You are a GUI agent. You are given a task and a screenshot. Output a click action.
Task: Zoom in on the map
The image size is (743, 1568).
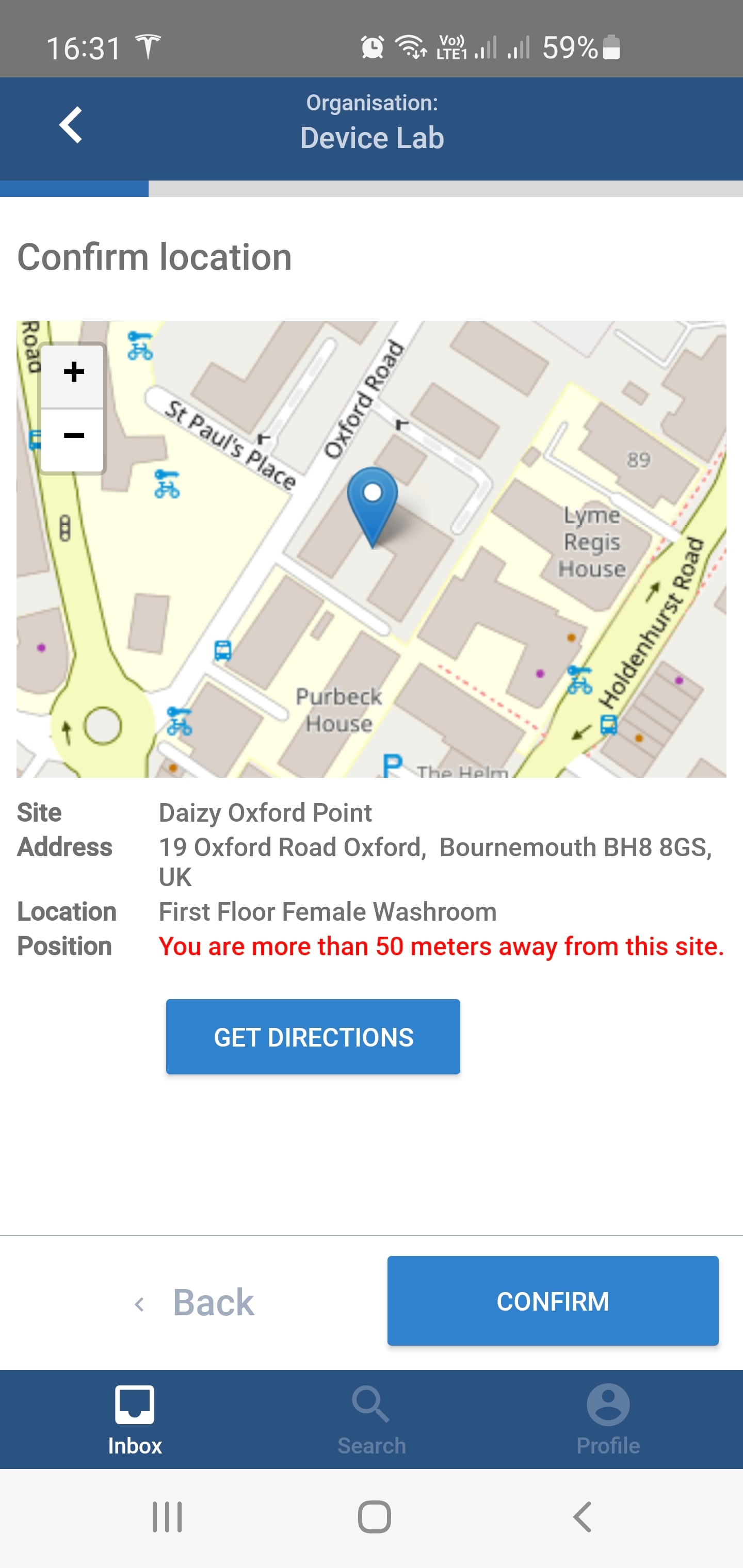click(73, 372)
